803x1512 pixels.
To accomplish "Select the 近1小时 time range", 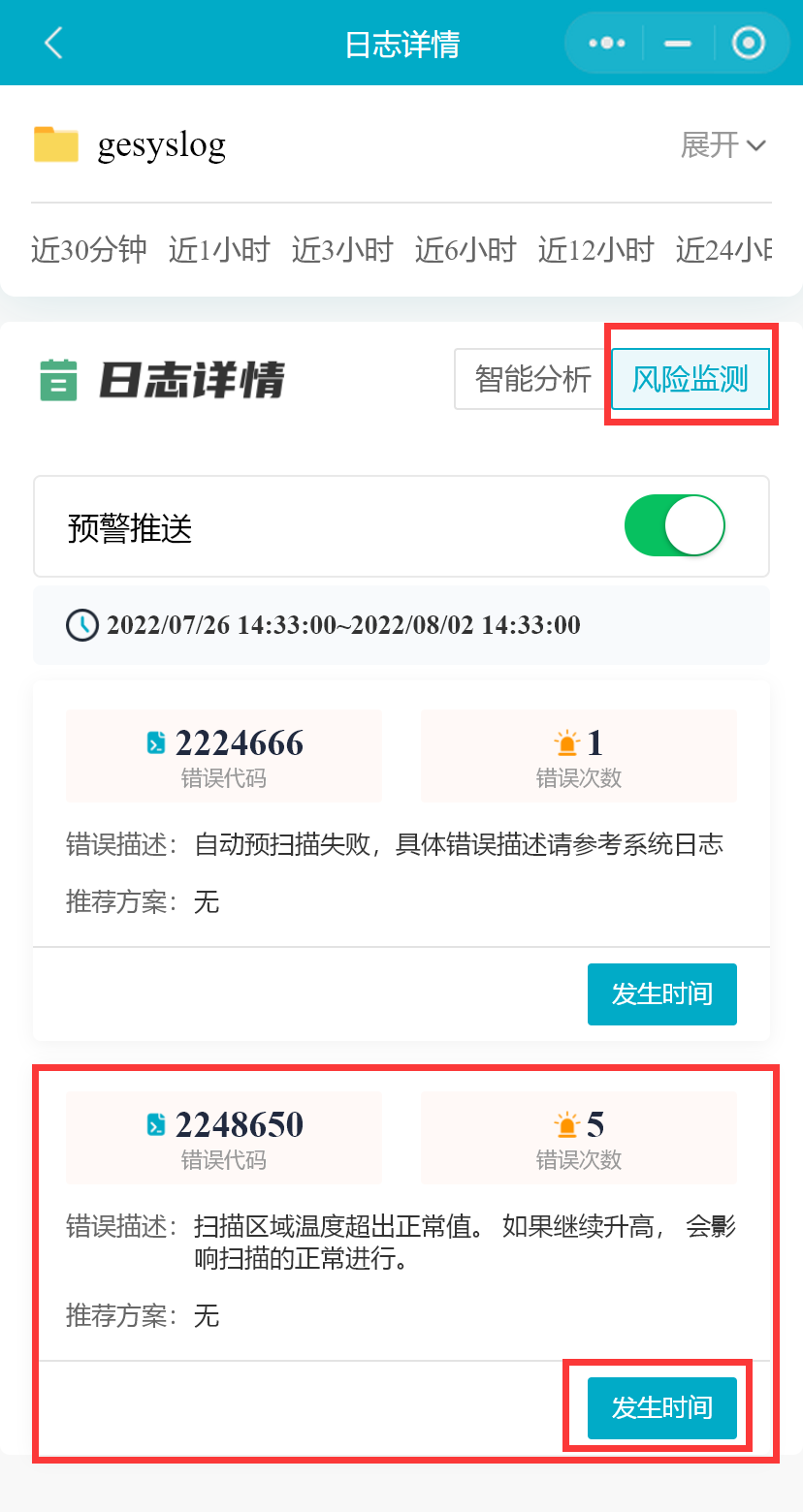I will (219, 250).
